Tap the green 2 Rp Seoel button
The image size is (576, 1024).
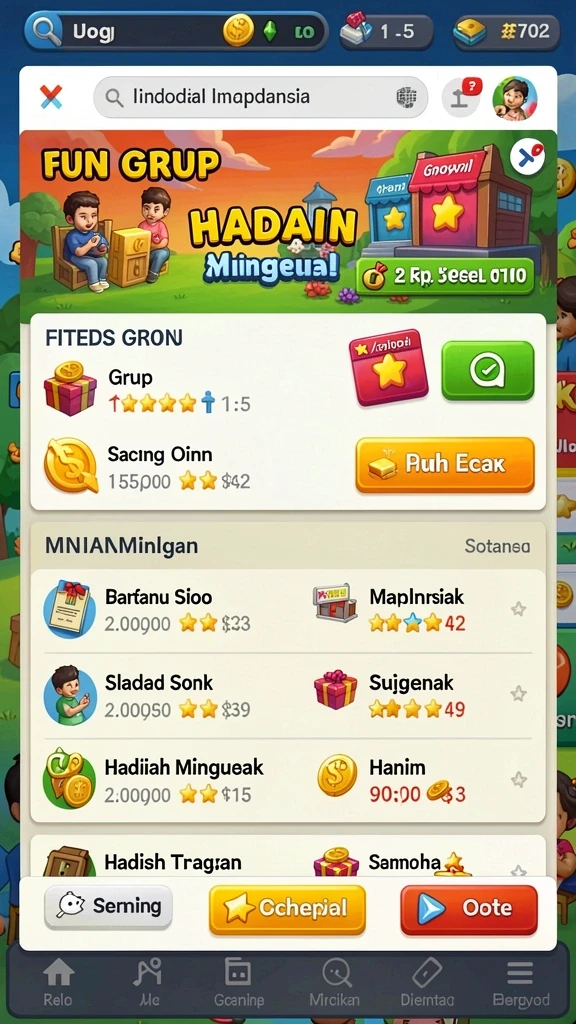point(445,276)
